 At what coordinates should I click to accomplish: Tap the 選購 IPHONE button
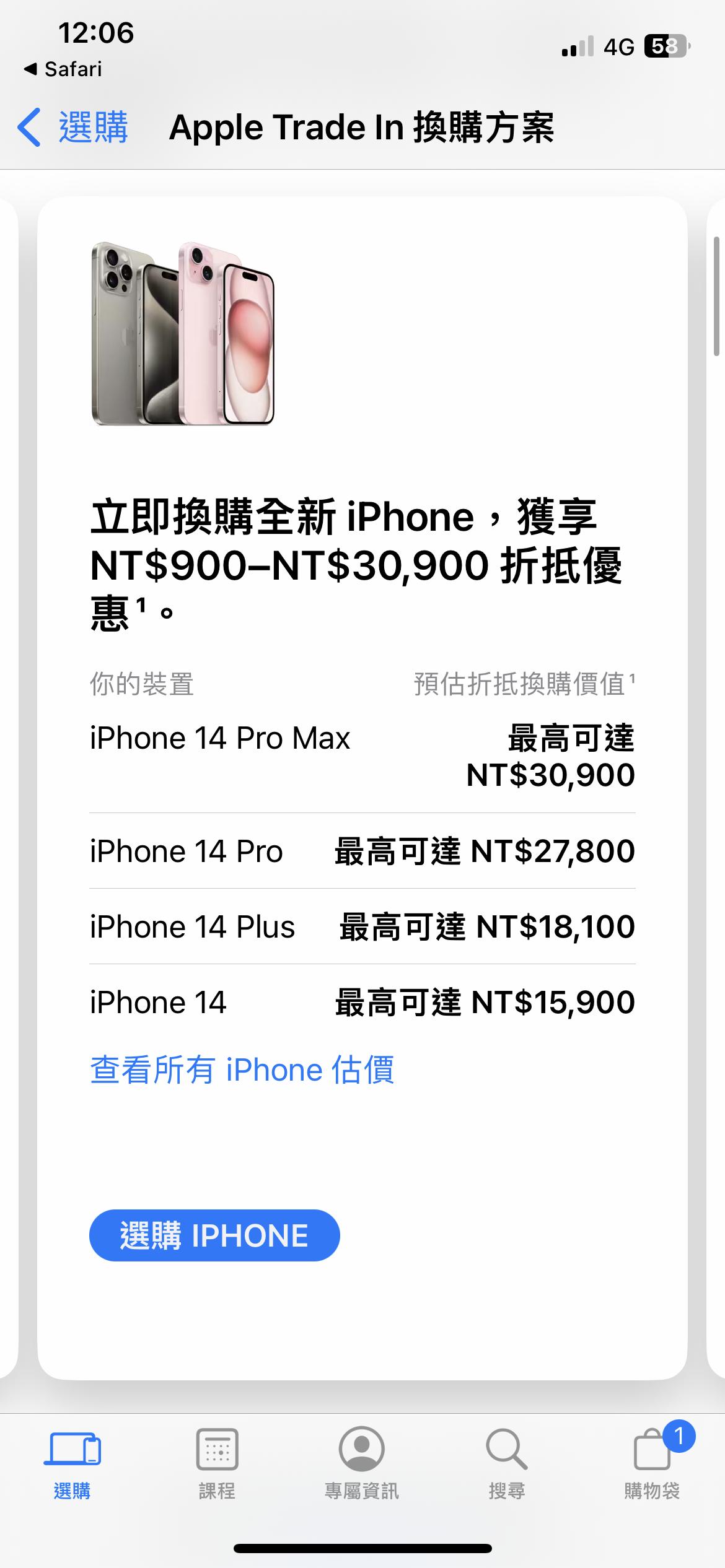(x=214, y=1235)
